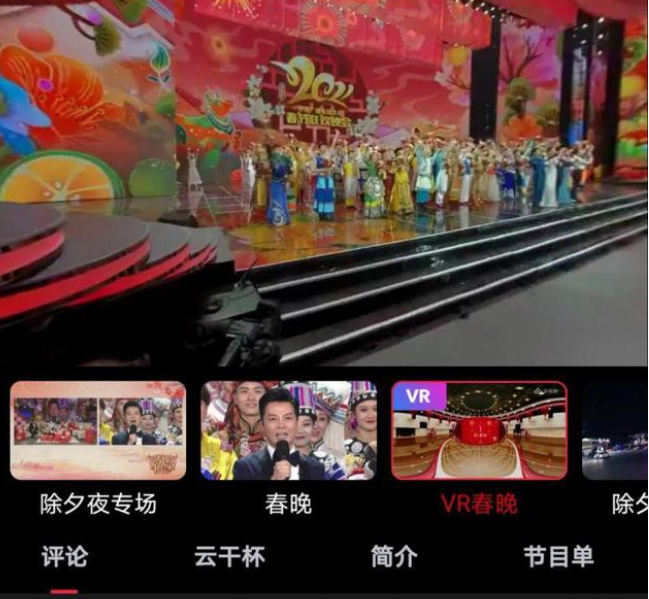View the 简介 tab
649x599 pixels.
point(394,557)
